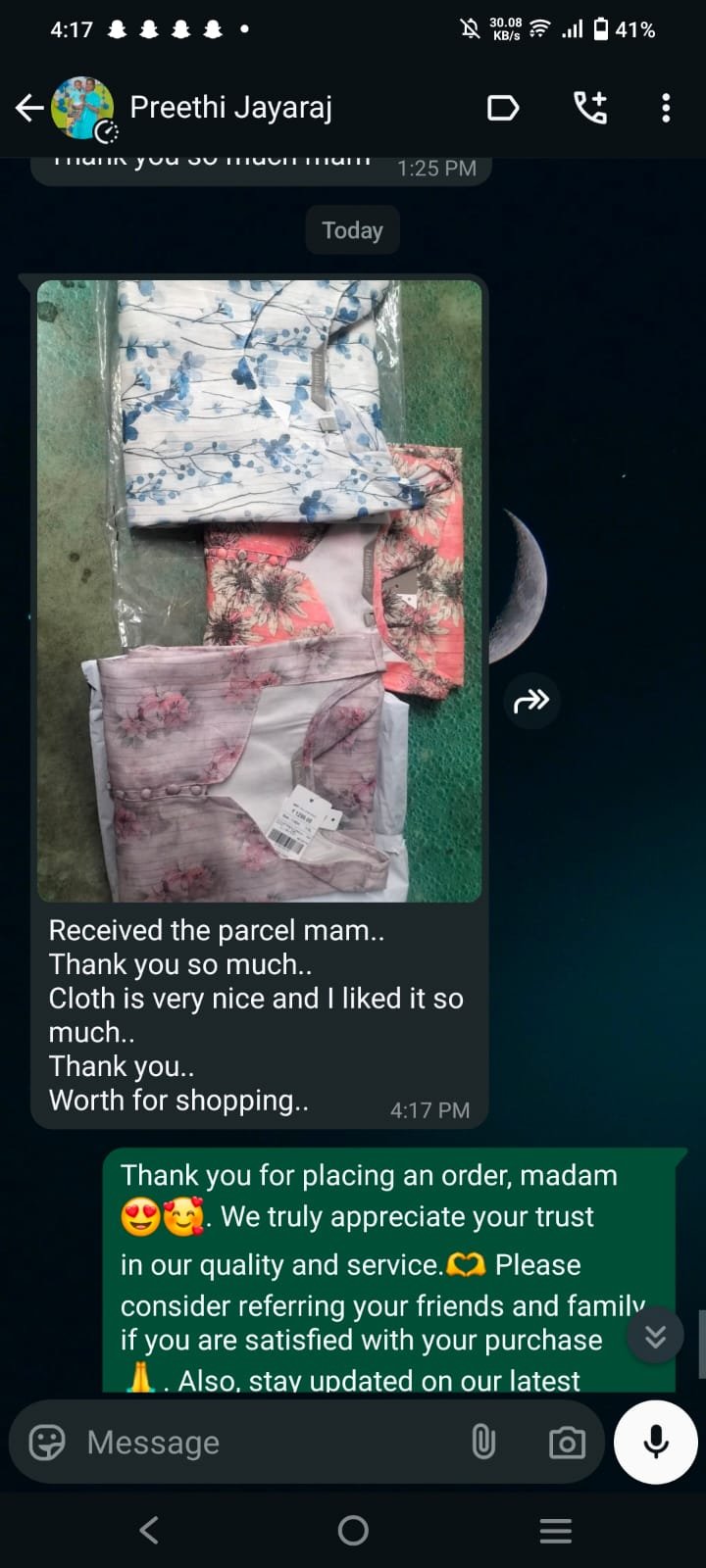
Task: Go back to the chats list
Action: coord(29,108)
